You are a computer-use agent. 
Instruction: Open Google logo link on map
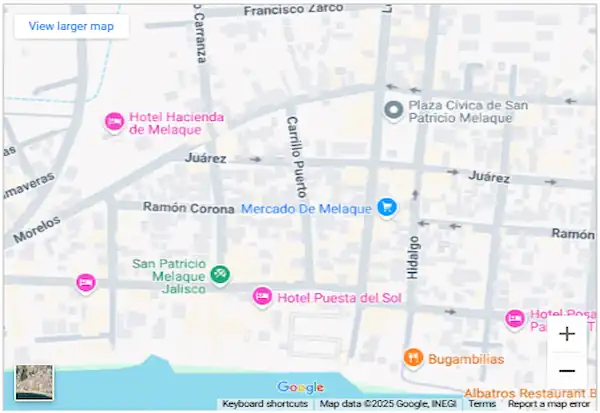tap(300, 387)
